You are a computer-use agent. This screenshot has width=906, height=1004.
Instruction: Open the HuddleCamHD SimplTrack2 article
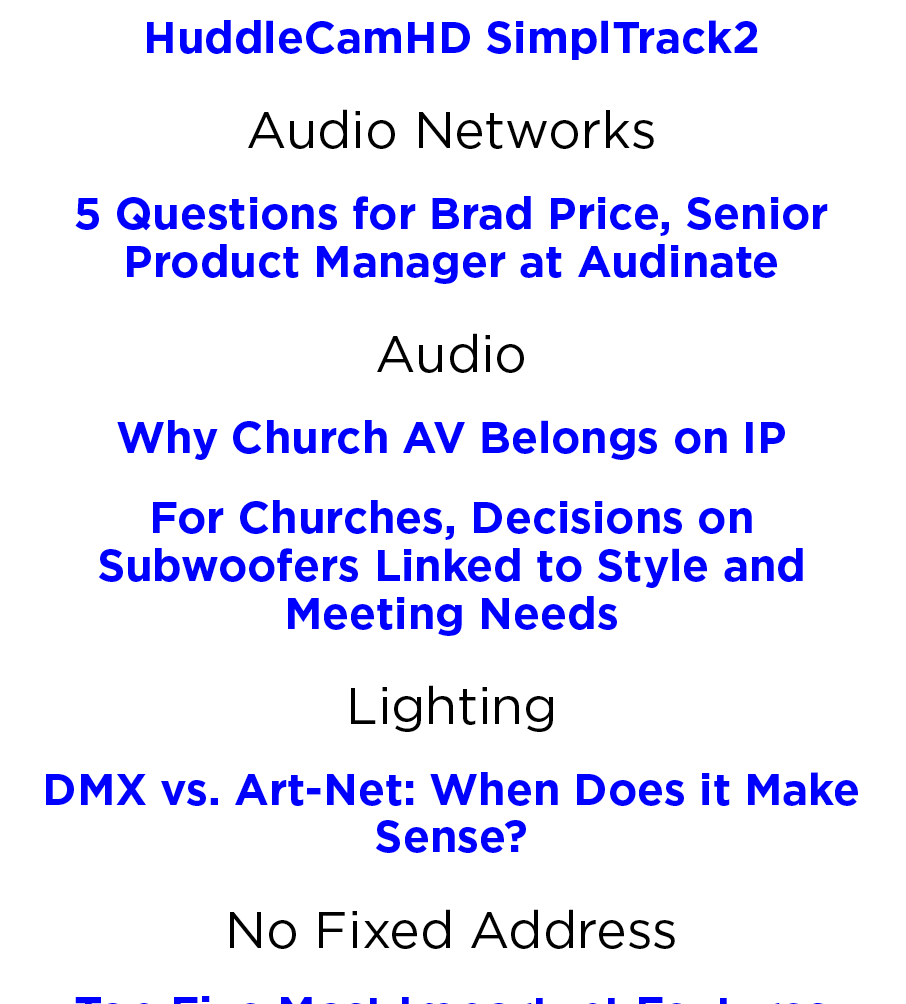pyautogui.click(x=451, y=39)
